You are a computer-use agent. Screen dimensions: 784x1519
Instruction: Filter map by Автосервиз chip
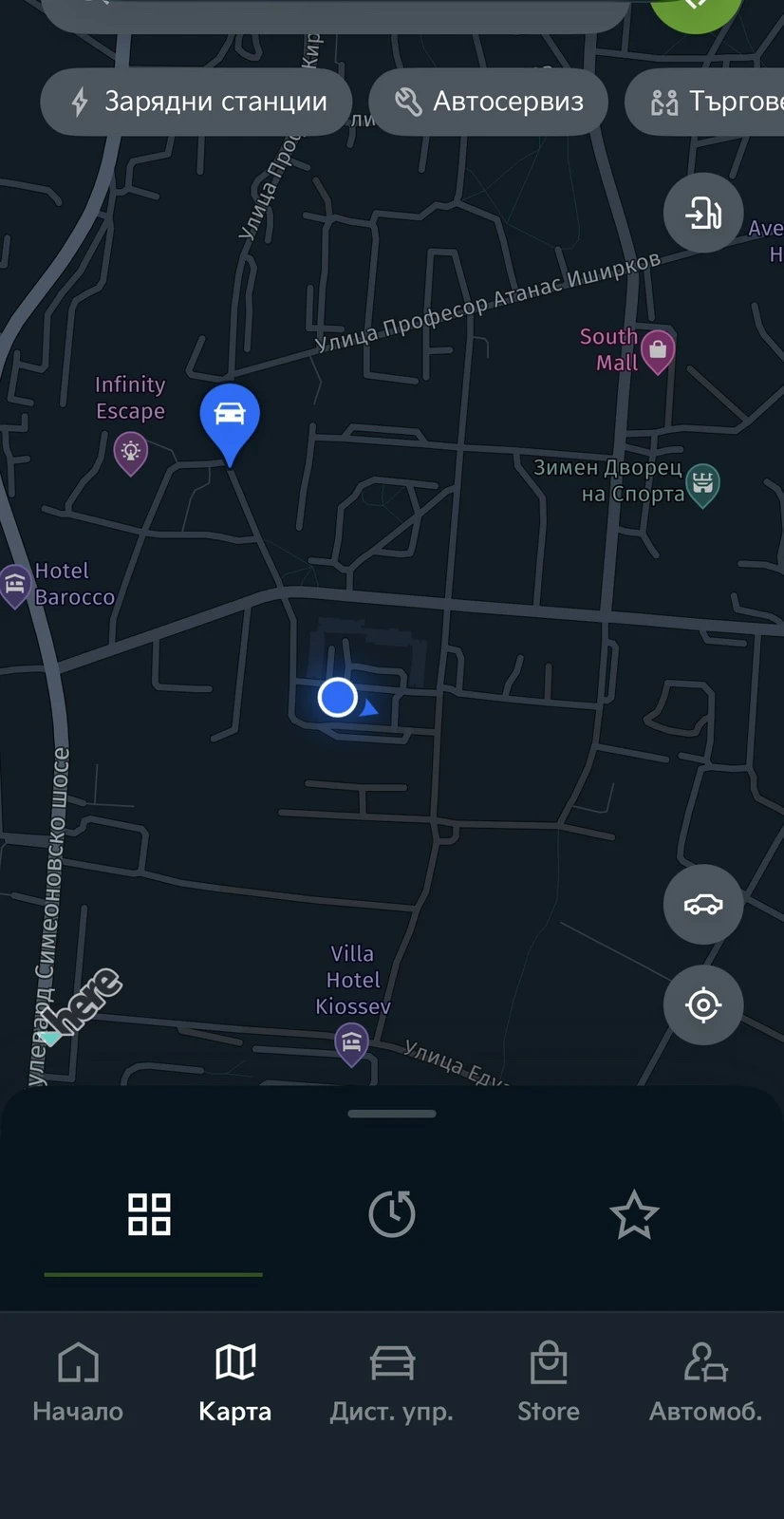488,102
